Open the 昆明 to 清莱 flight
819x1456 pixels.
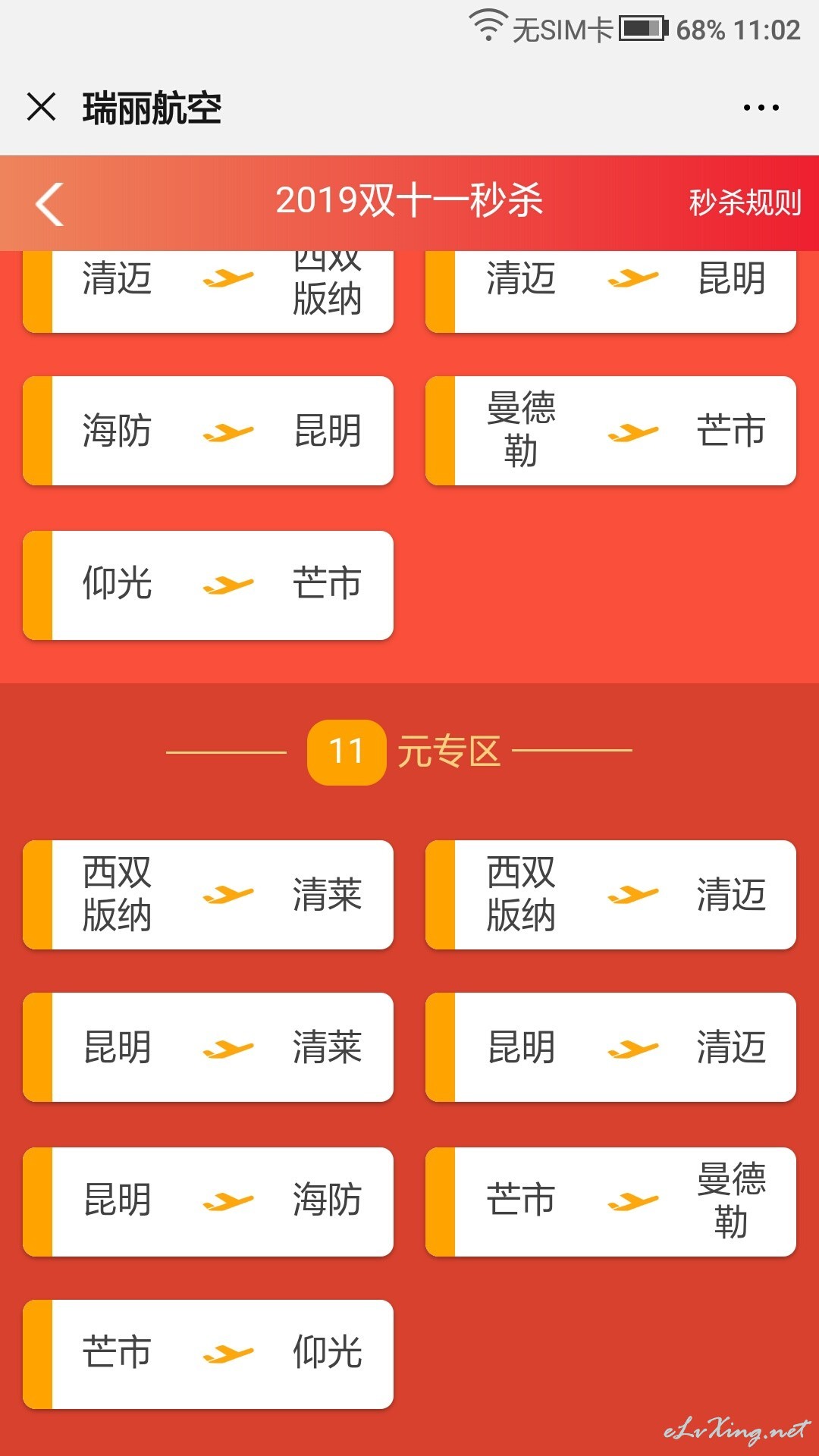tap(208, 1047)
